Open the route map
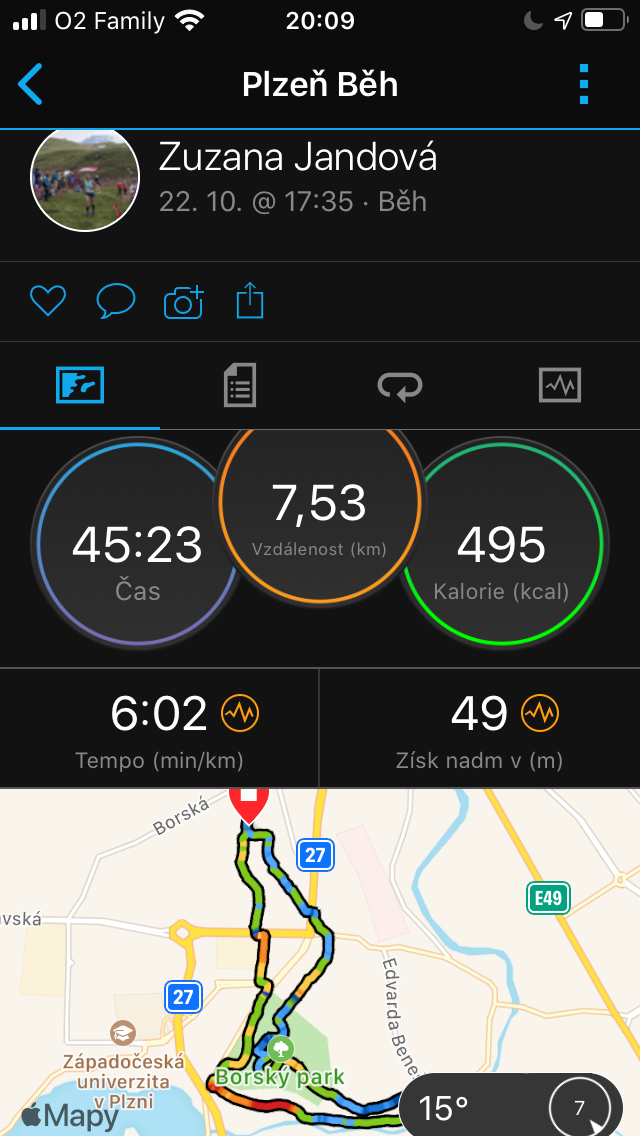Viewport: 640px width, 1136px height. (320, 962)
